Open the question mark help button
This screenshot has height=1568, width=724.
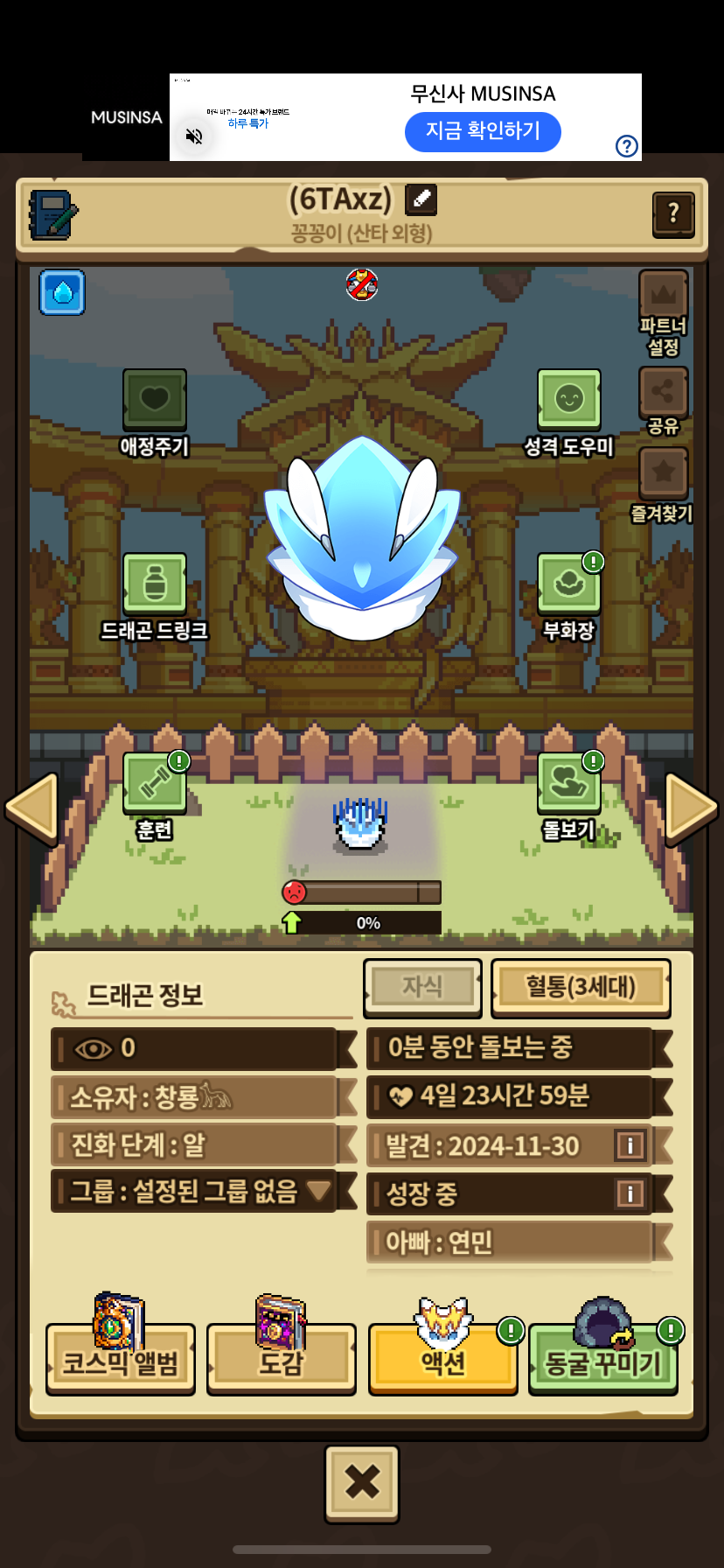click(672, 213)
